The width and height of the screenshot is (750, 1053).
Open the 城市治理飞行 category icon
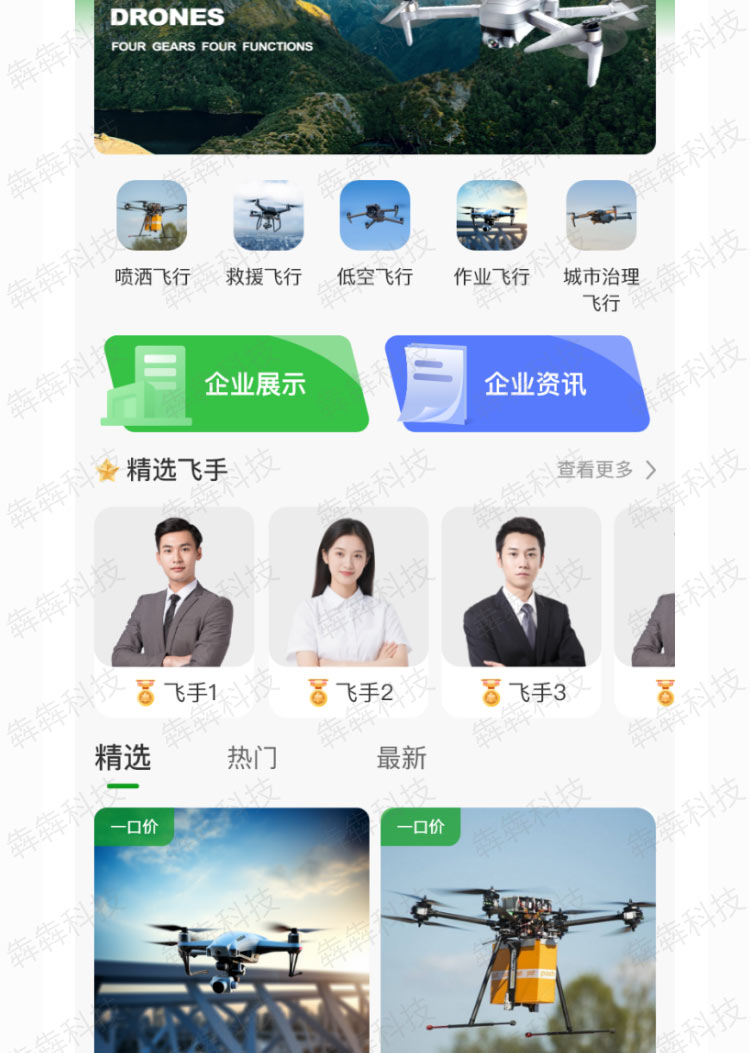pyautogui.click(x=600, y=214)
